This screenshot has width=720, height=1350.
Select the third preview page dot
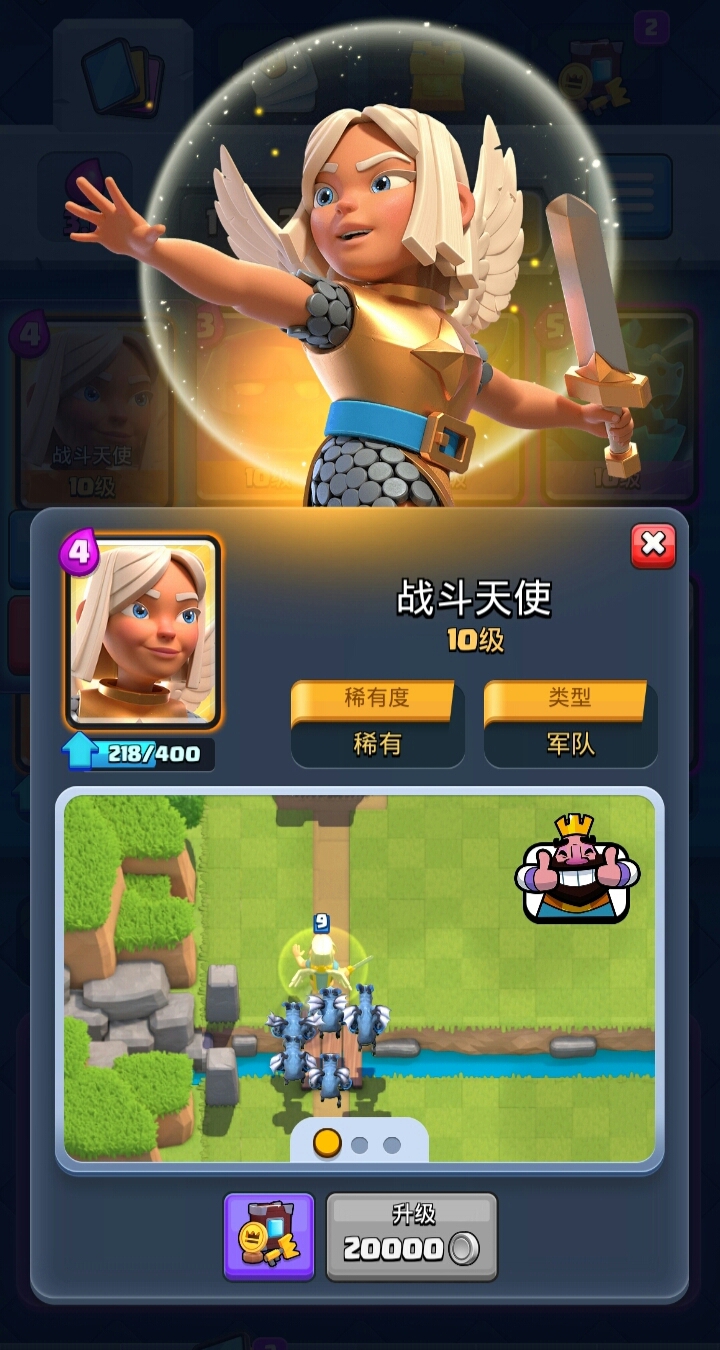[x=392, y=1145]
